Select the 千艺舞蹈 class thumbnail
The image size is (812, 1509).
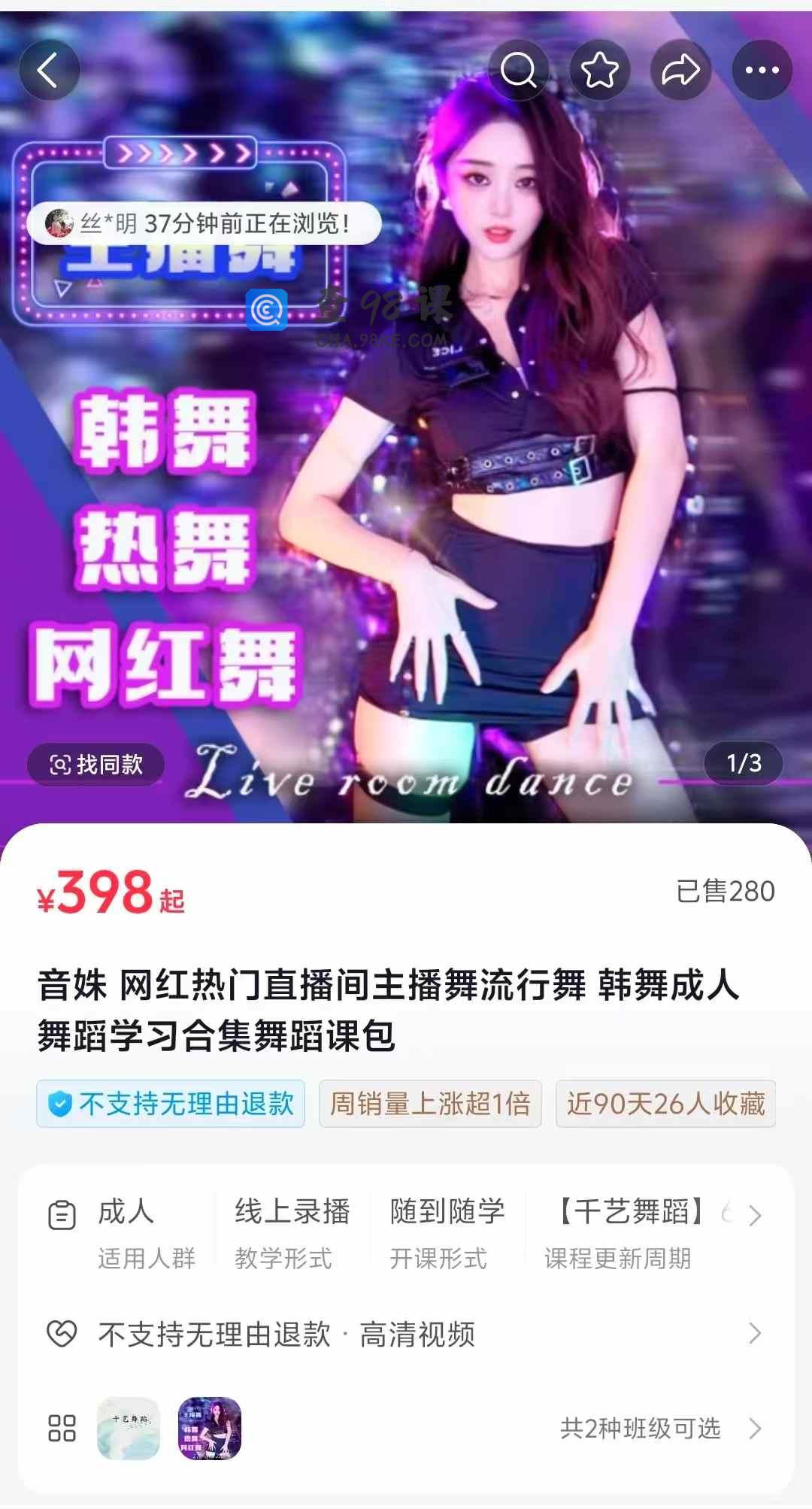129,1429
